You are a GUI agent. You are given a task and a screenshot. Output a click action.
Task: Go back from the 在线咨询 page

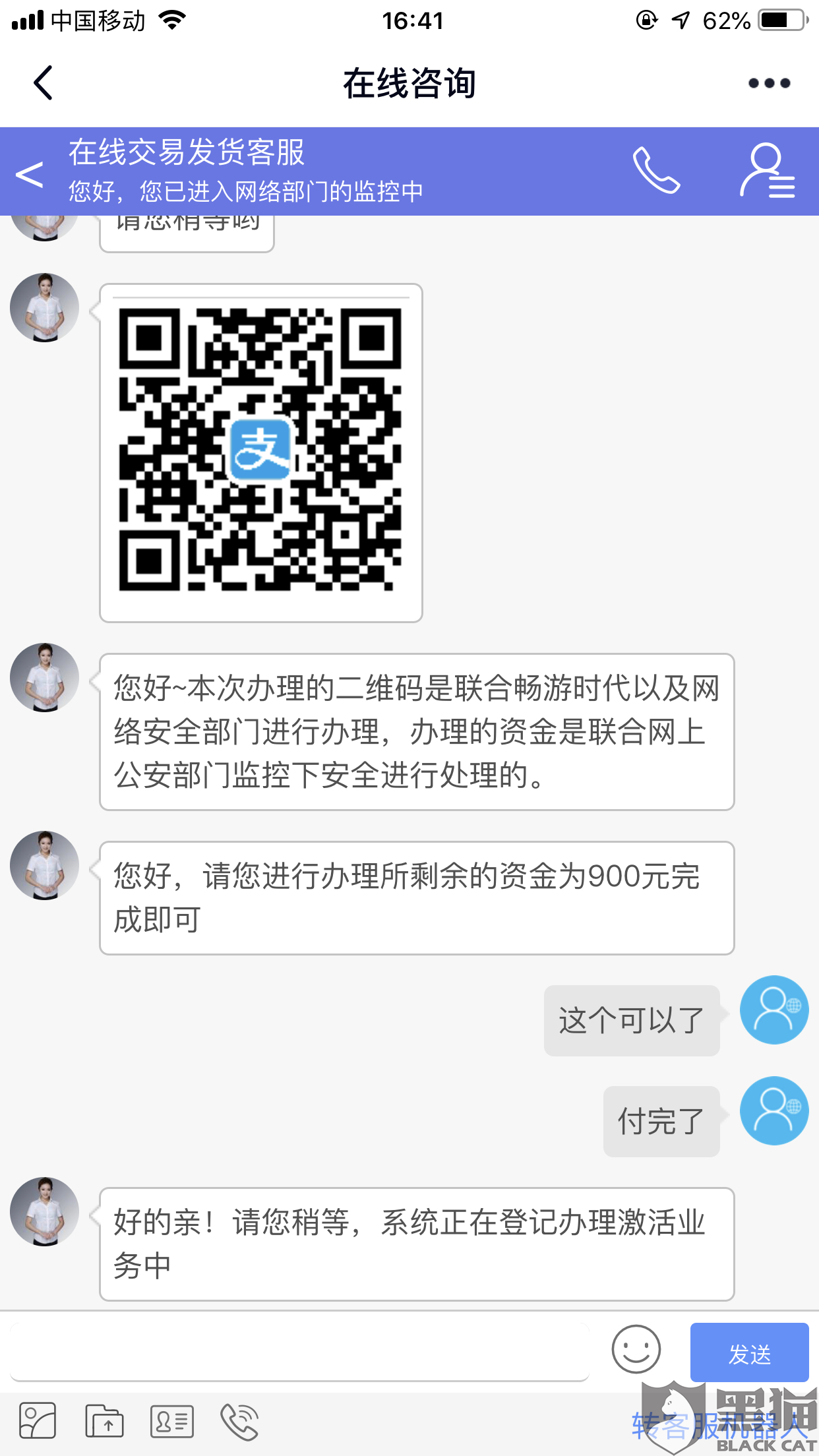[x=43, y=83]
